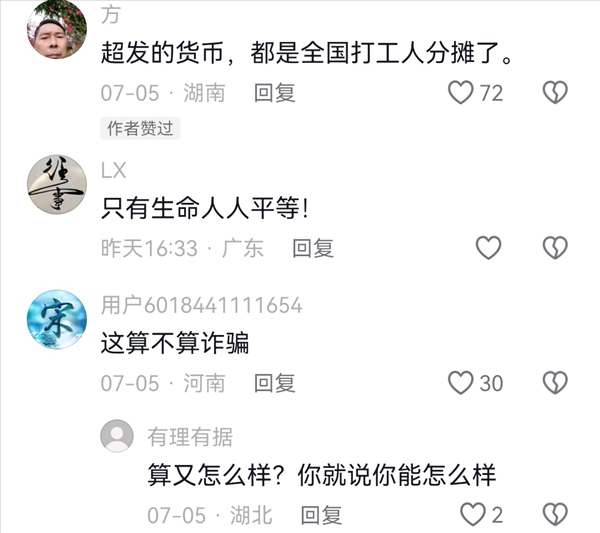
Task: Dislike the comment 这算不算诈骗
Action: [554, 382]
